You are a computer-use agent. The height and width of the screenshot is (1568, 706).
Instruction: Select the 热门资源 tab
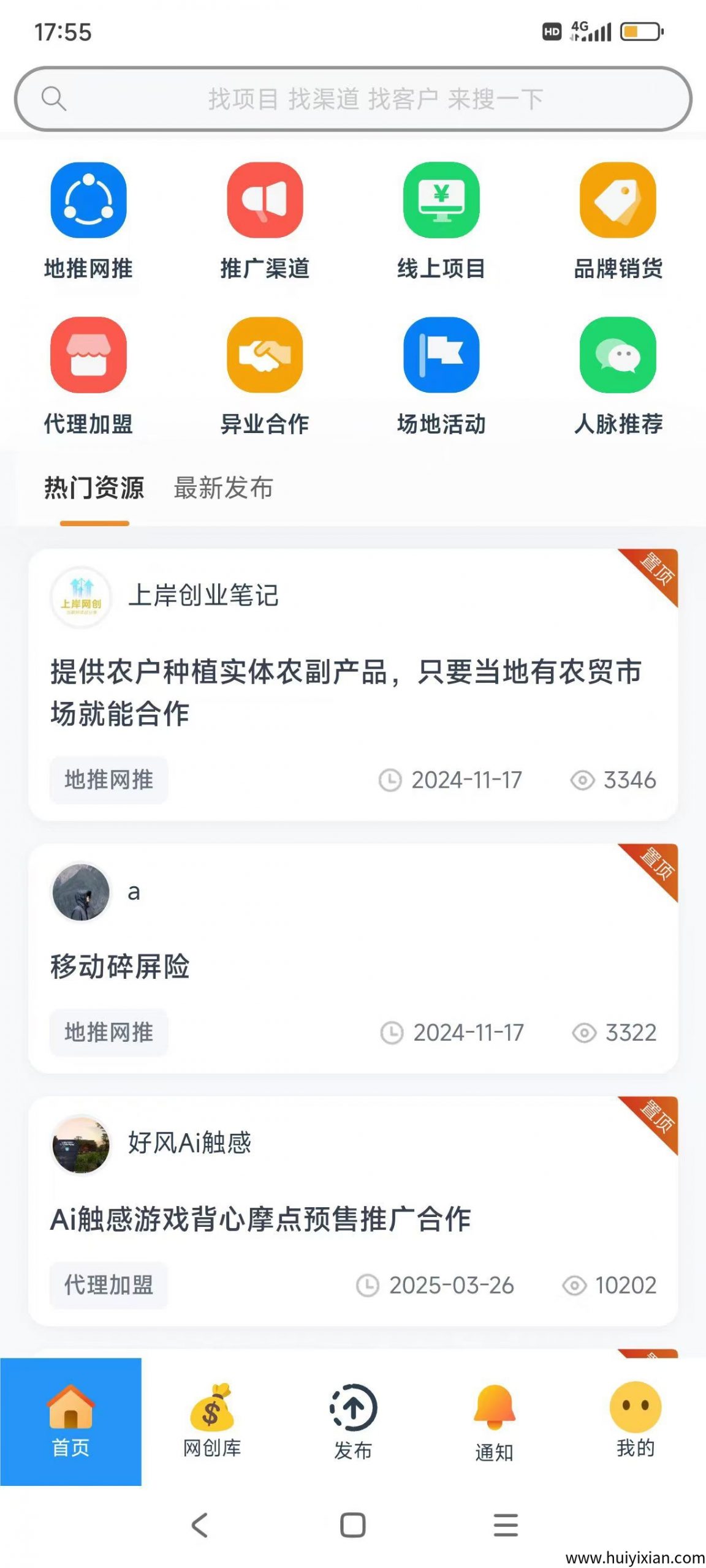(x=94, y=488)
